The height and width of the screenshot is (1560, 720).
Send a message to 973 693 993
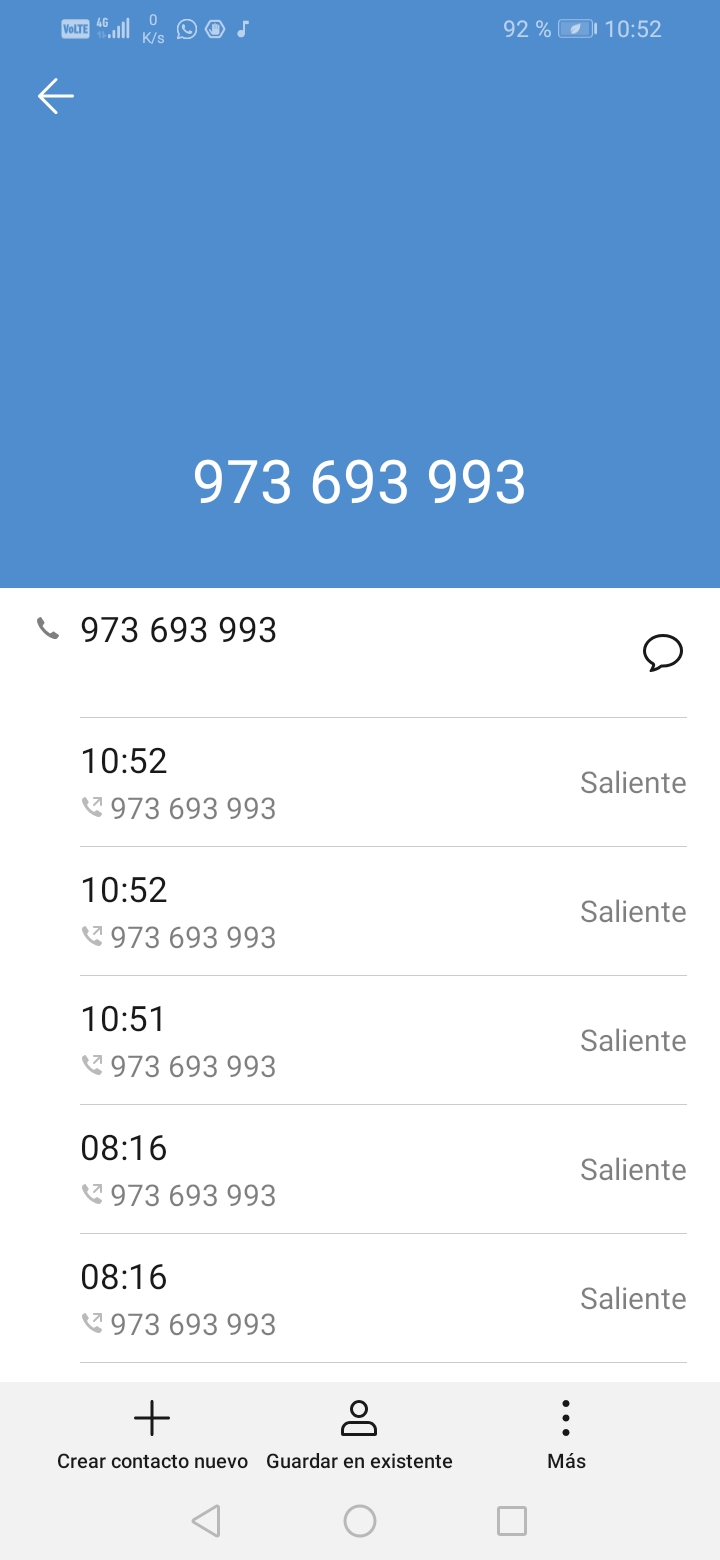pyautogui.click(x=662, y=653)
